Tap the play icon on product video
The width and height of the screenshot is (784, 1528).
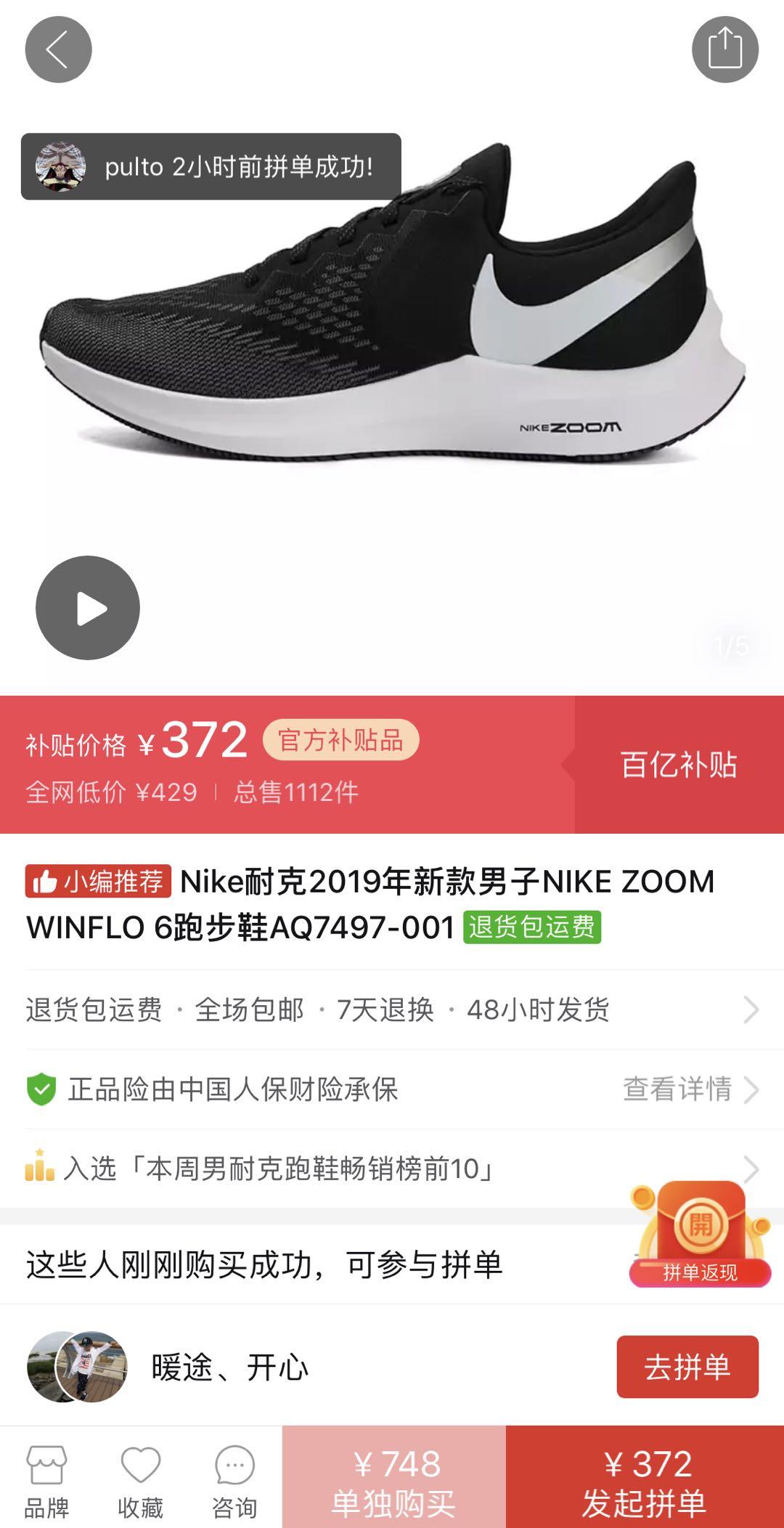click(87, 607)
